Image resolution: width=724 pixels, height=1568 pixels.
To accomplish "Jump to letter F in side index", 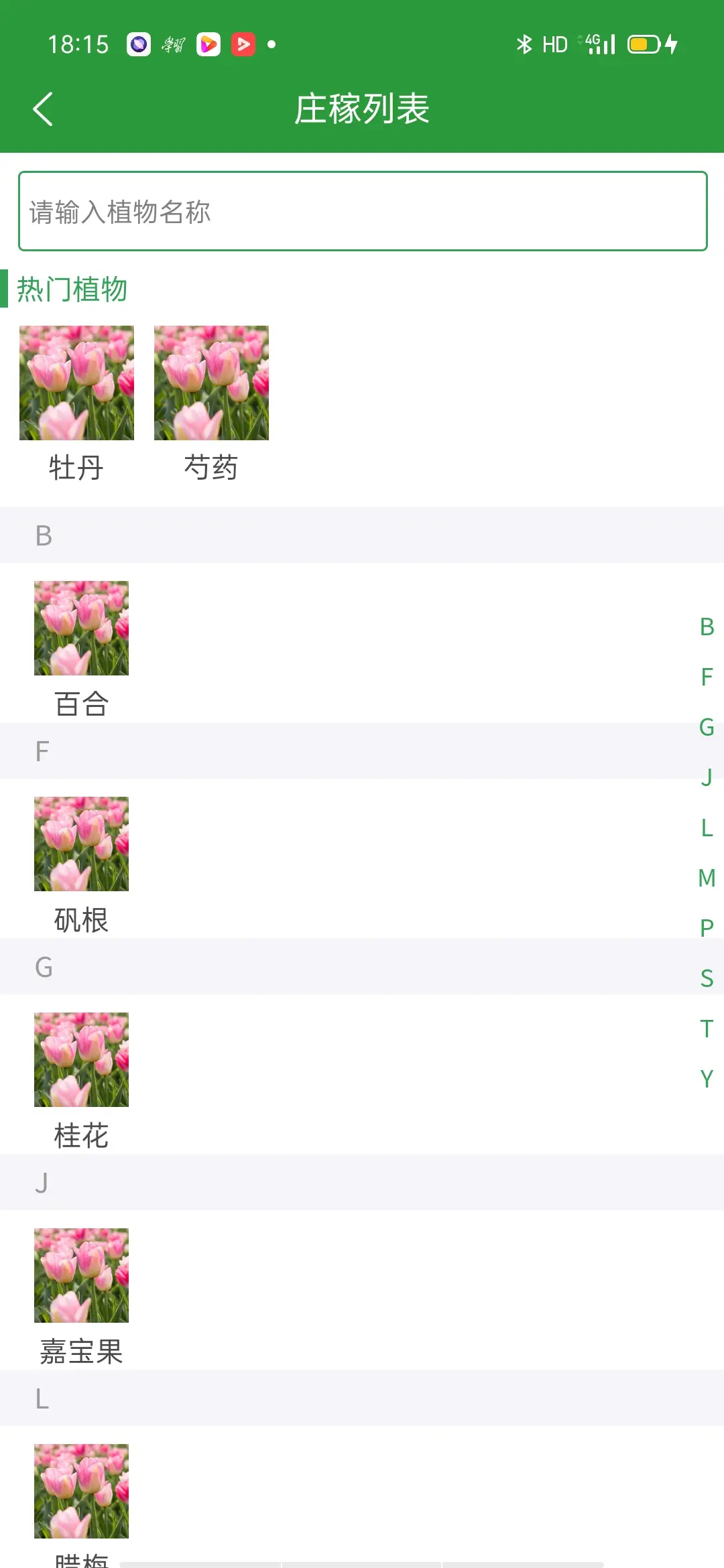I will 707,677.
